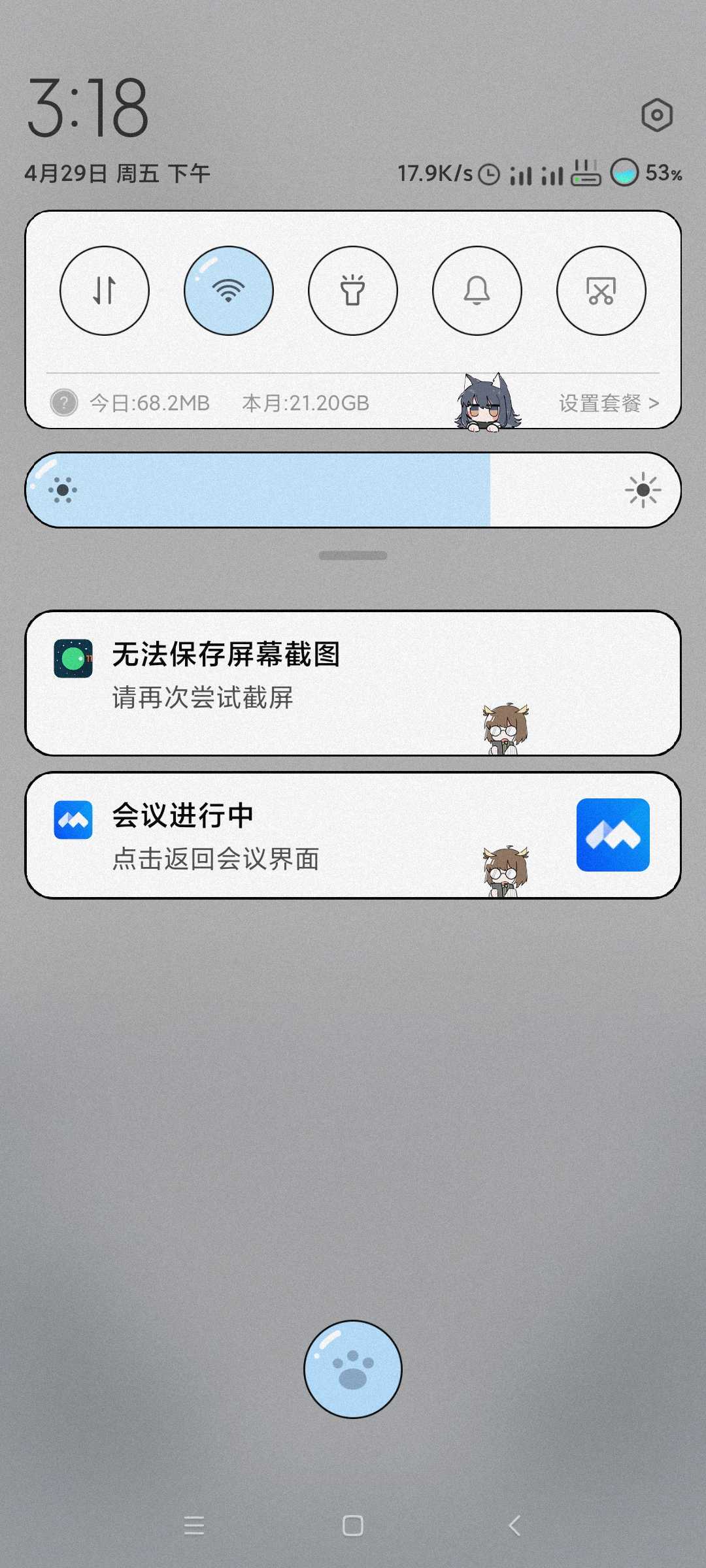Open the 无法保存屏幕截图 notification

tap(353, 683)
